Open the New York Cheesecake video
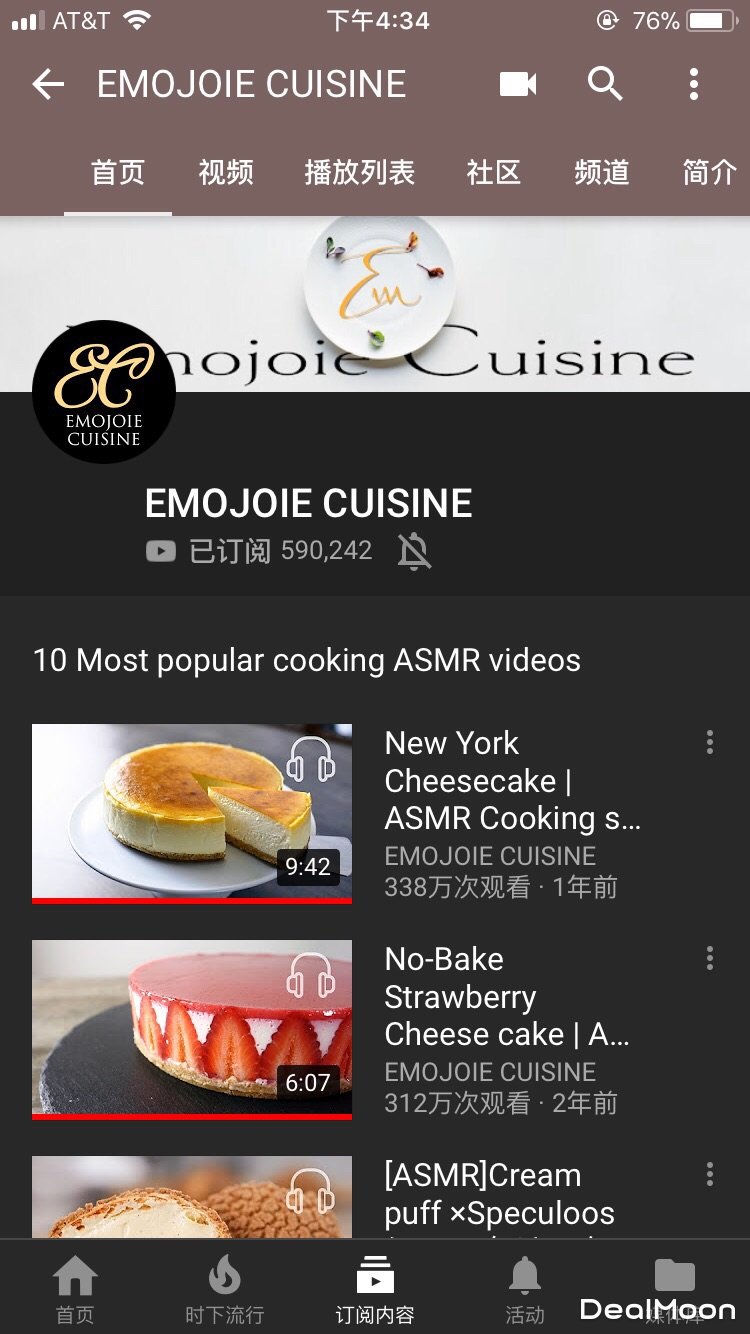The image size is (750, 1334). click(x=192, y=812)
